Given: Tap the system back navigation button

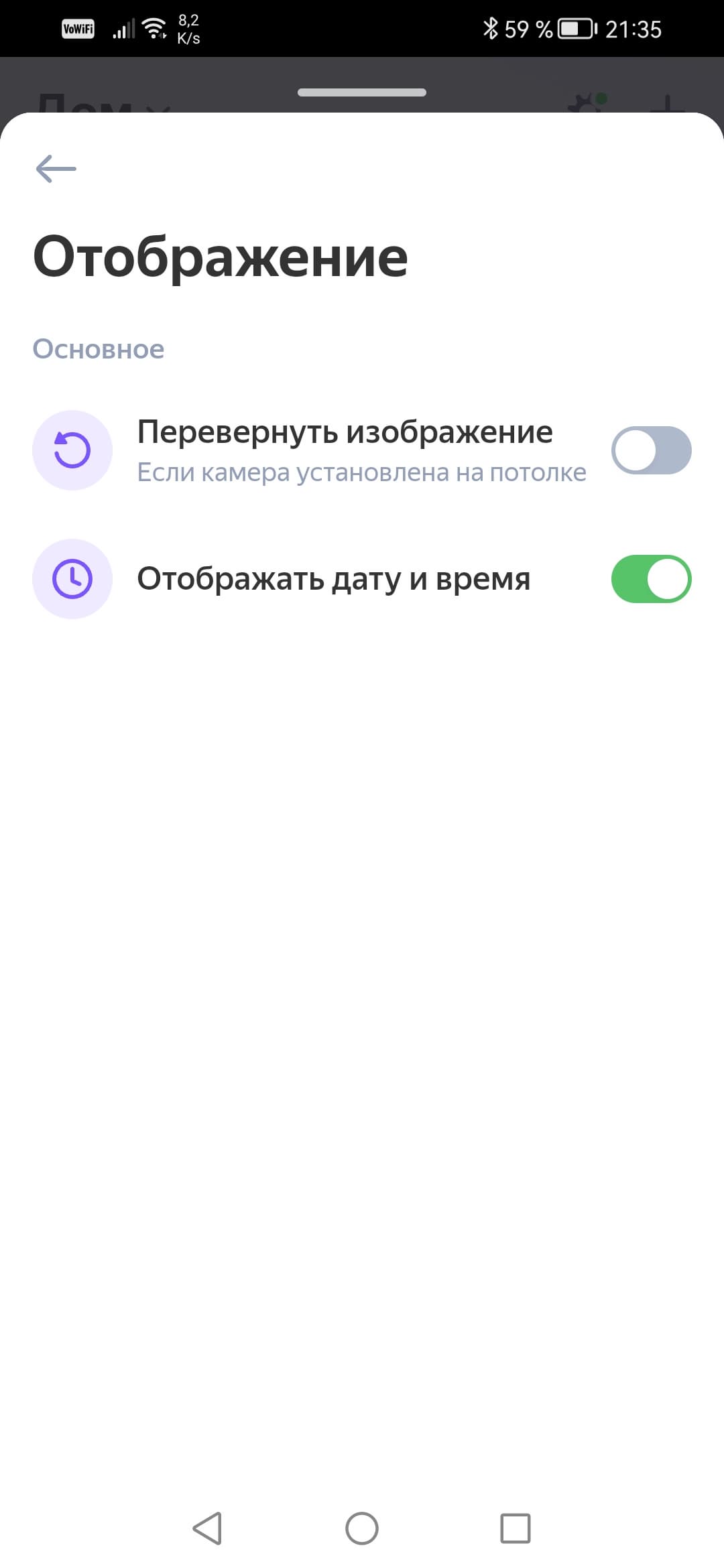Looking at the screenshot, I should [x=207, y=1528].
